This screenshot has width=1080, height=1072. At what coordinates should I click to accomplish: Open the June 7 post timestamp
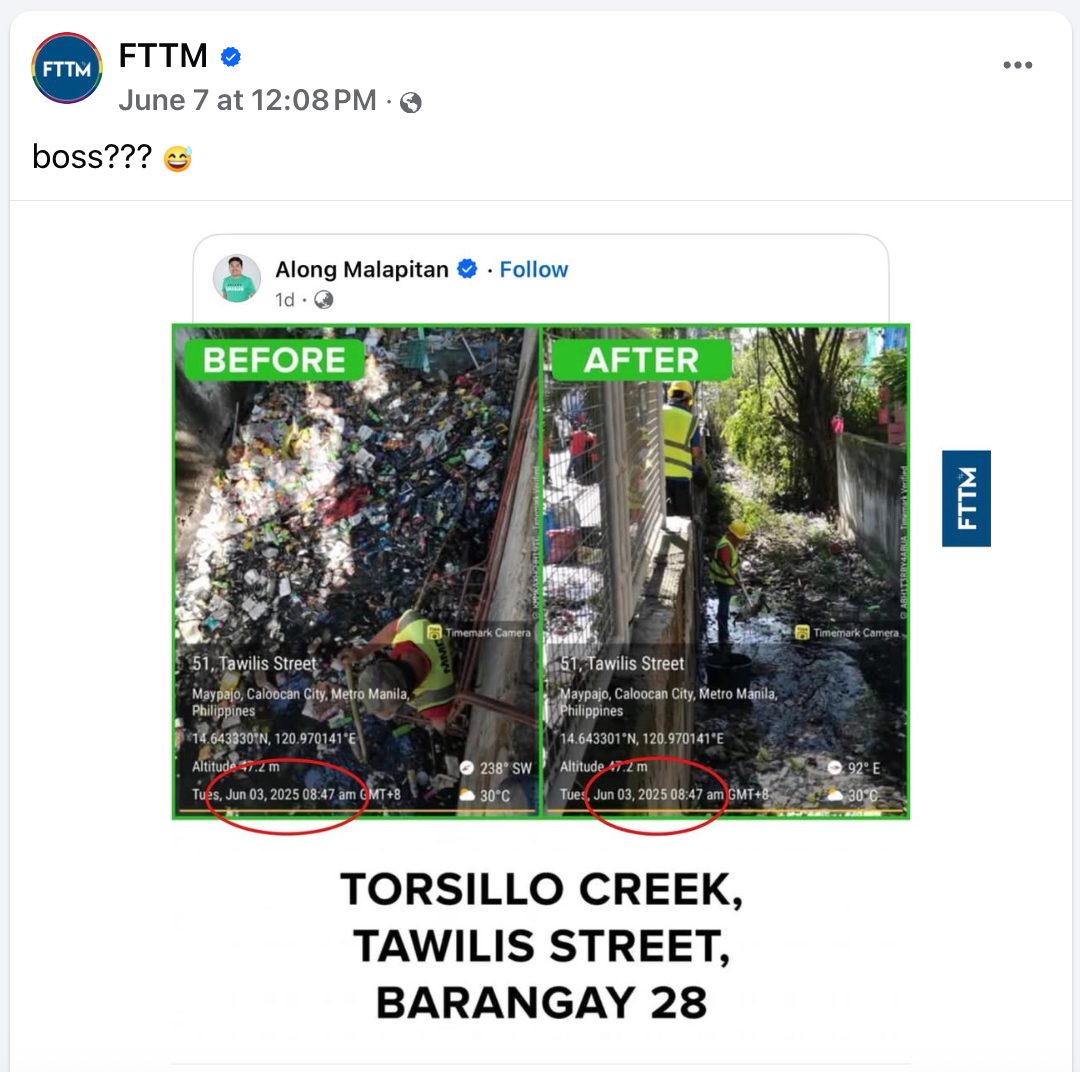[247, 101]
